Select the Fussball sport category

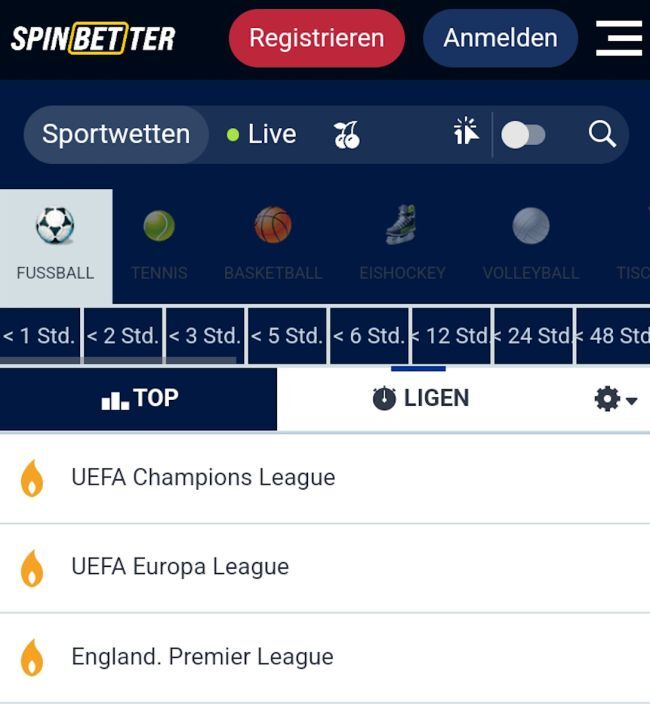(55, 245)
